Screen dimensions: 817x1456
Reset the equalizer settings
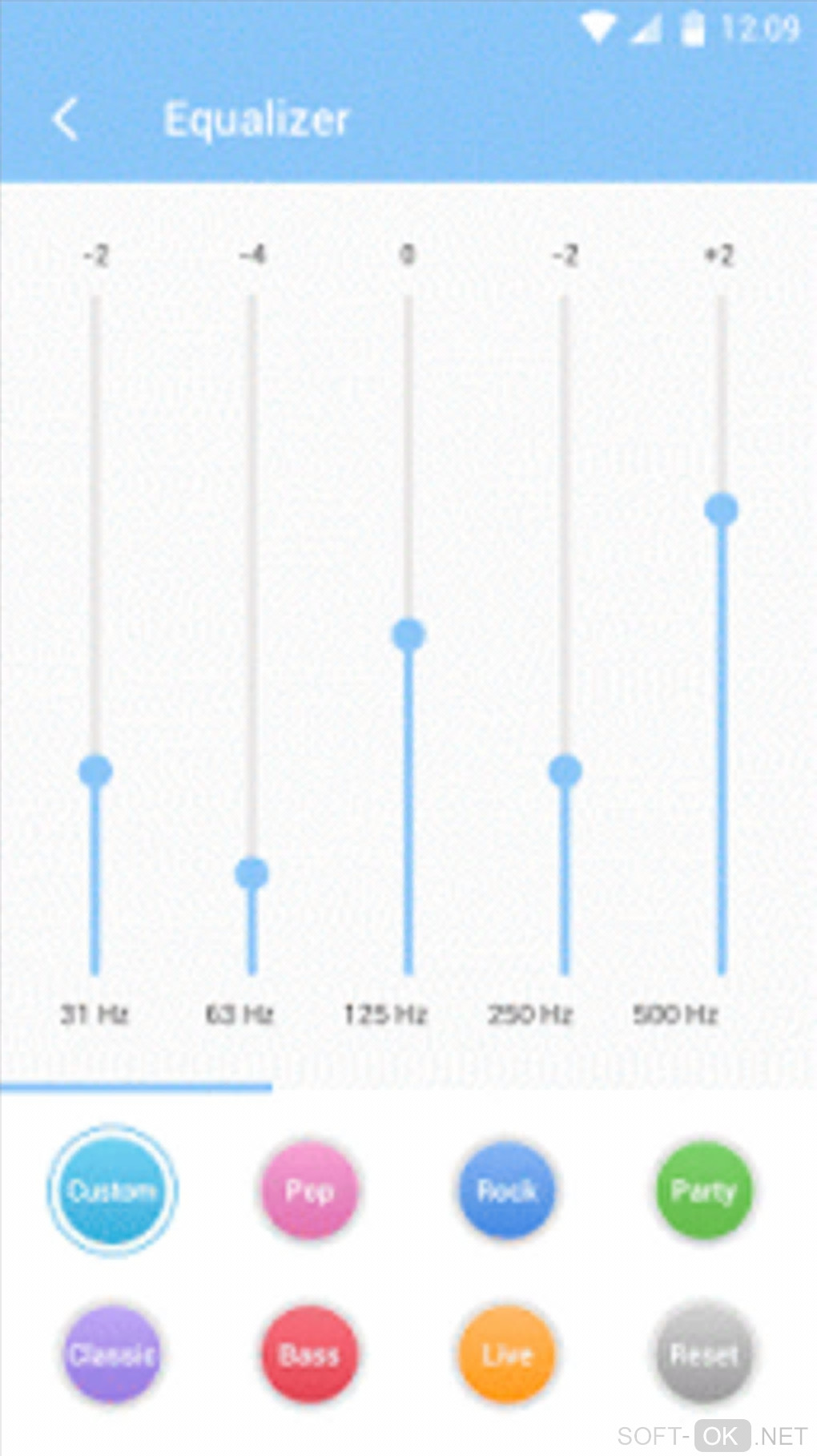click(x=703, y=1354)
